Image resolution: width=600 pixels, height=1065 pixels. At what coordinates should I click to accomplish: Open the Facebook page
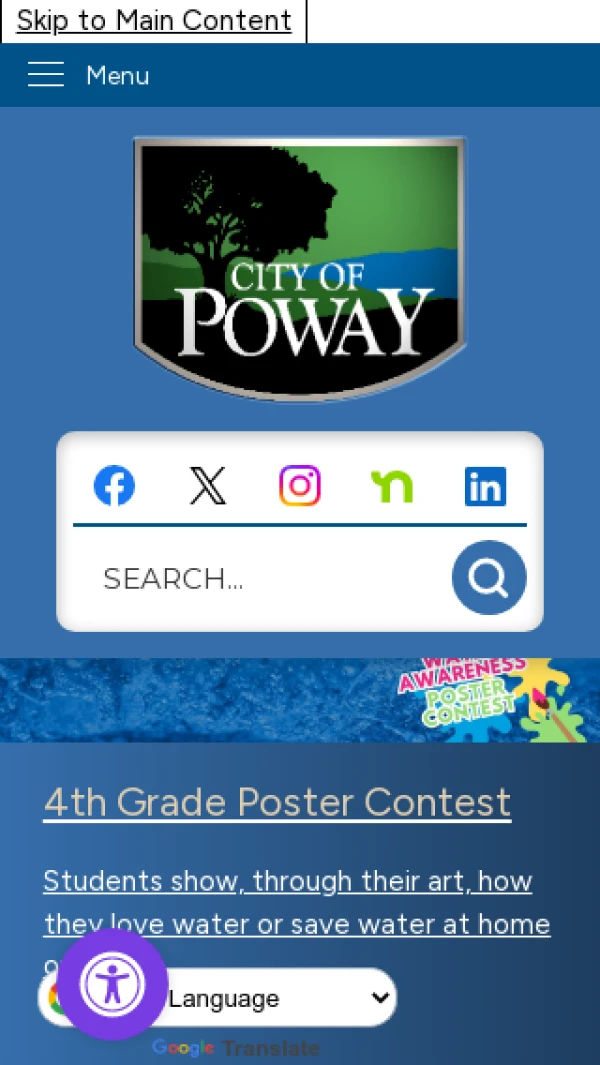(x=114, y=486)
